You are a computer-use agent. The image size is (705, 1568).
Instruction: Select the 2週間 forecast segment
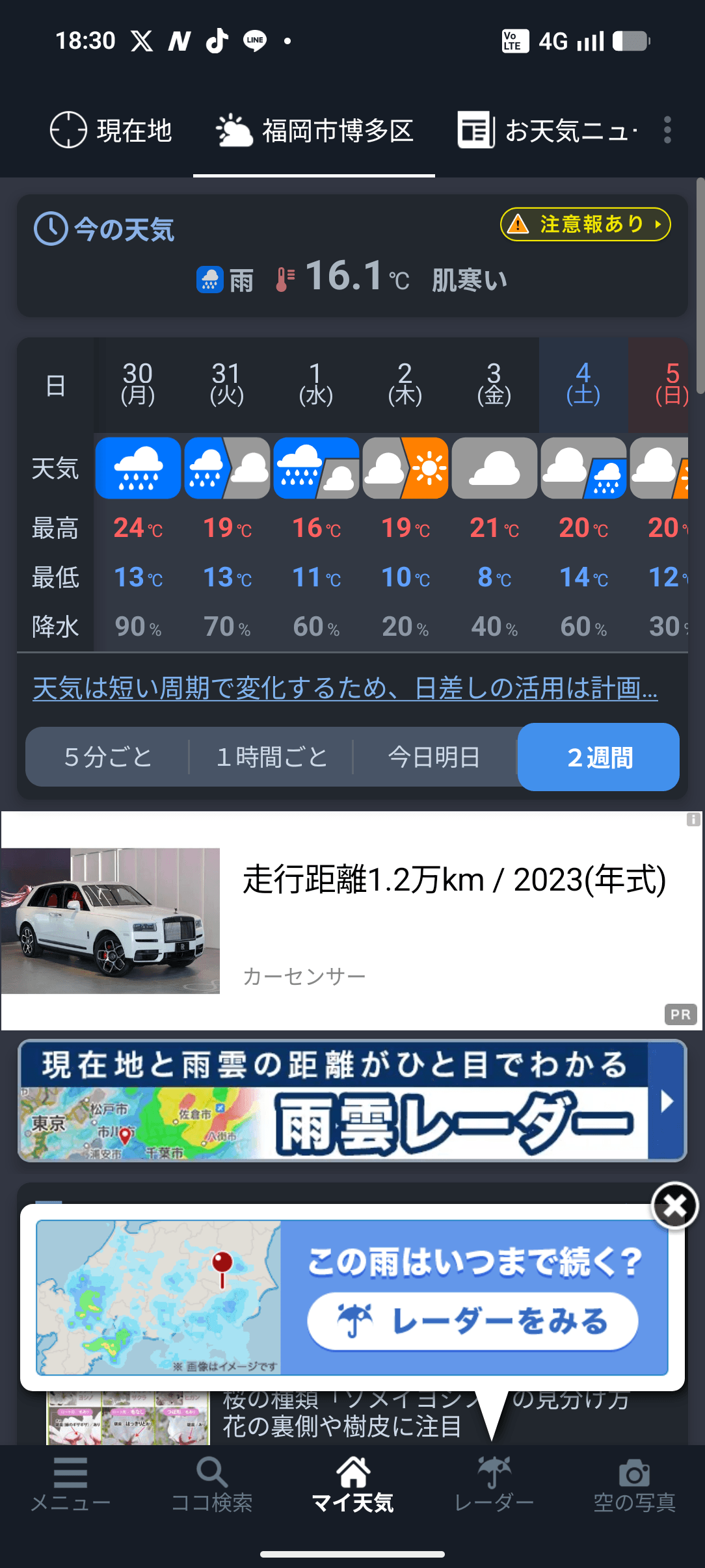tap(599, 757)
